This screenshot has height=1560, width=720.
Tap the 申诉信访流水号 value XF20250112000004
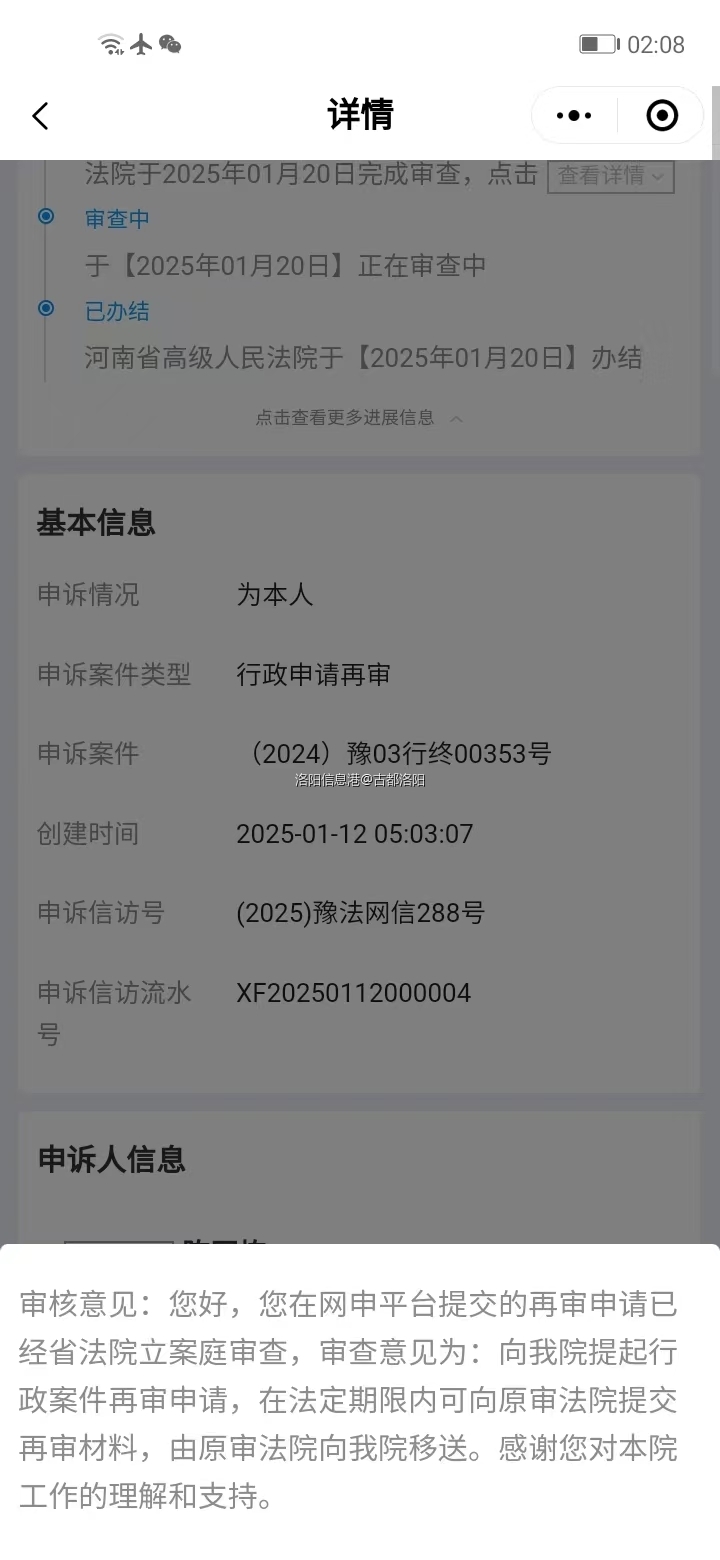click(x=352, y=992)
